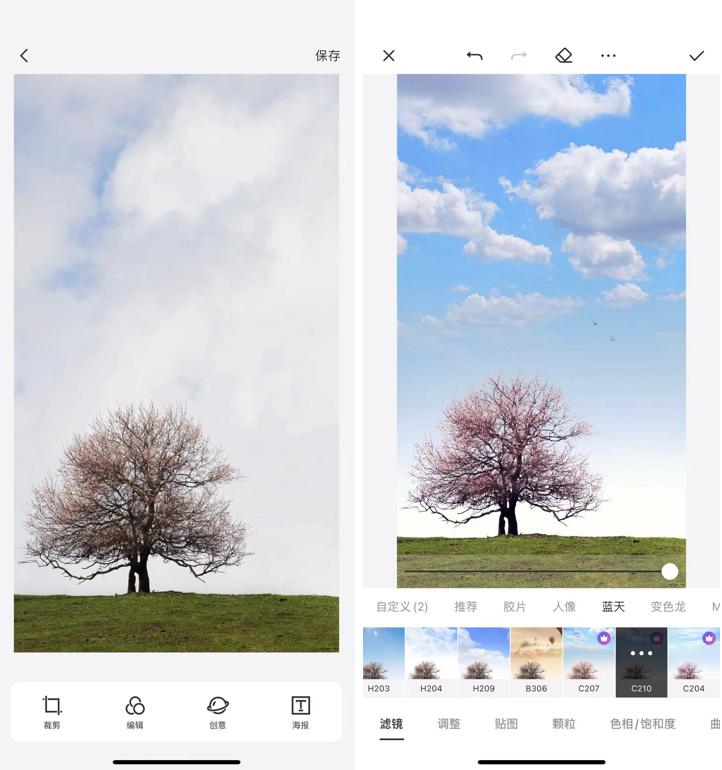Apply the C207 filter
The width and height of the screenshot is (722, 770).
(588, 661)
